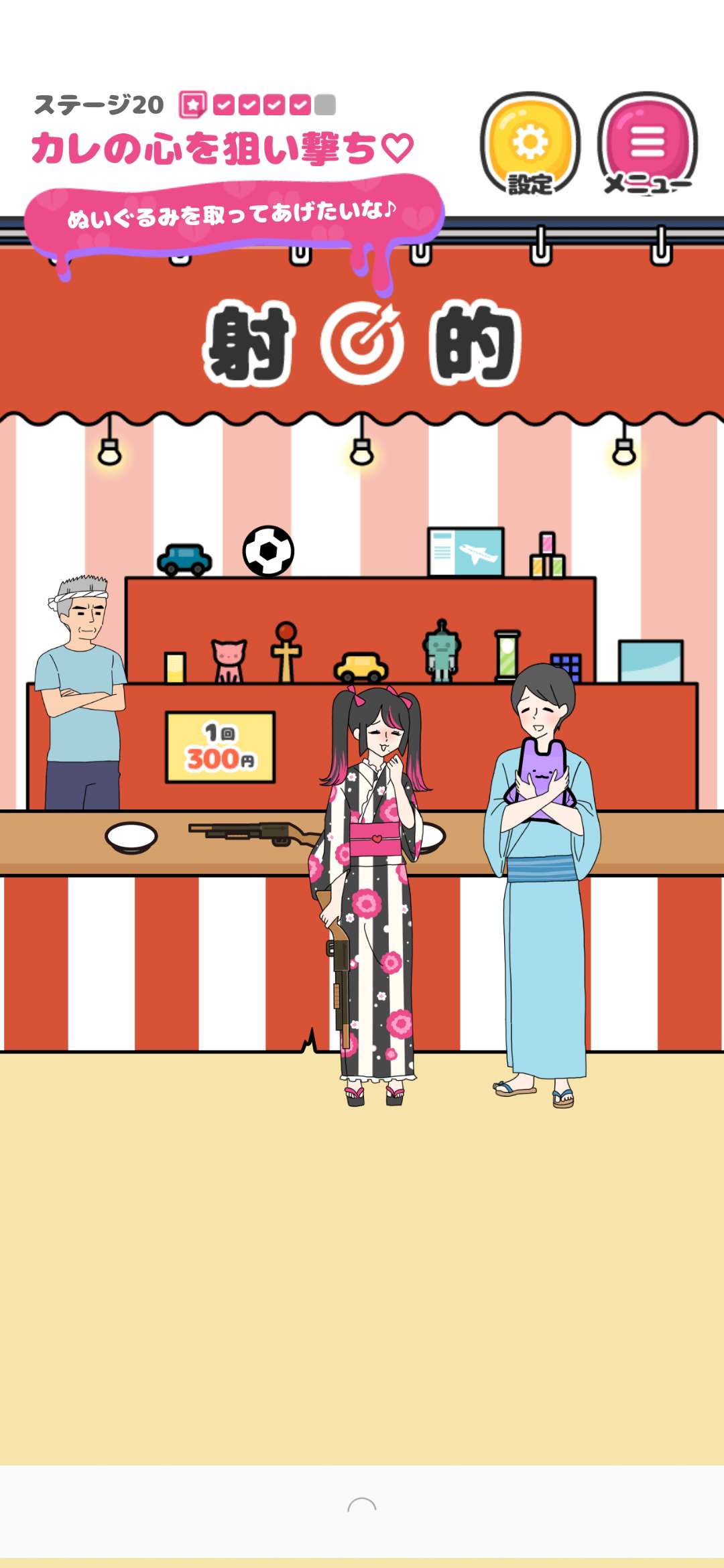Tap the rifle lying on the counter

[251, 833]
